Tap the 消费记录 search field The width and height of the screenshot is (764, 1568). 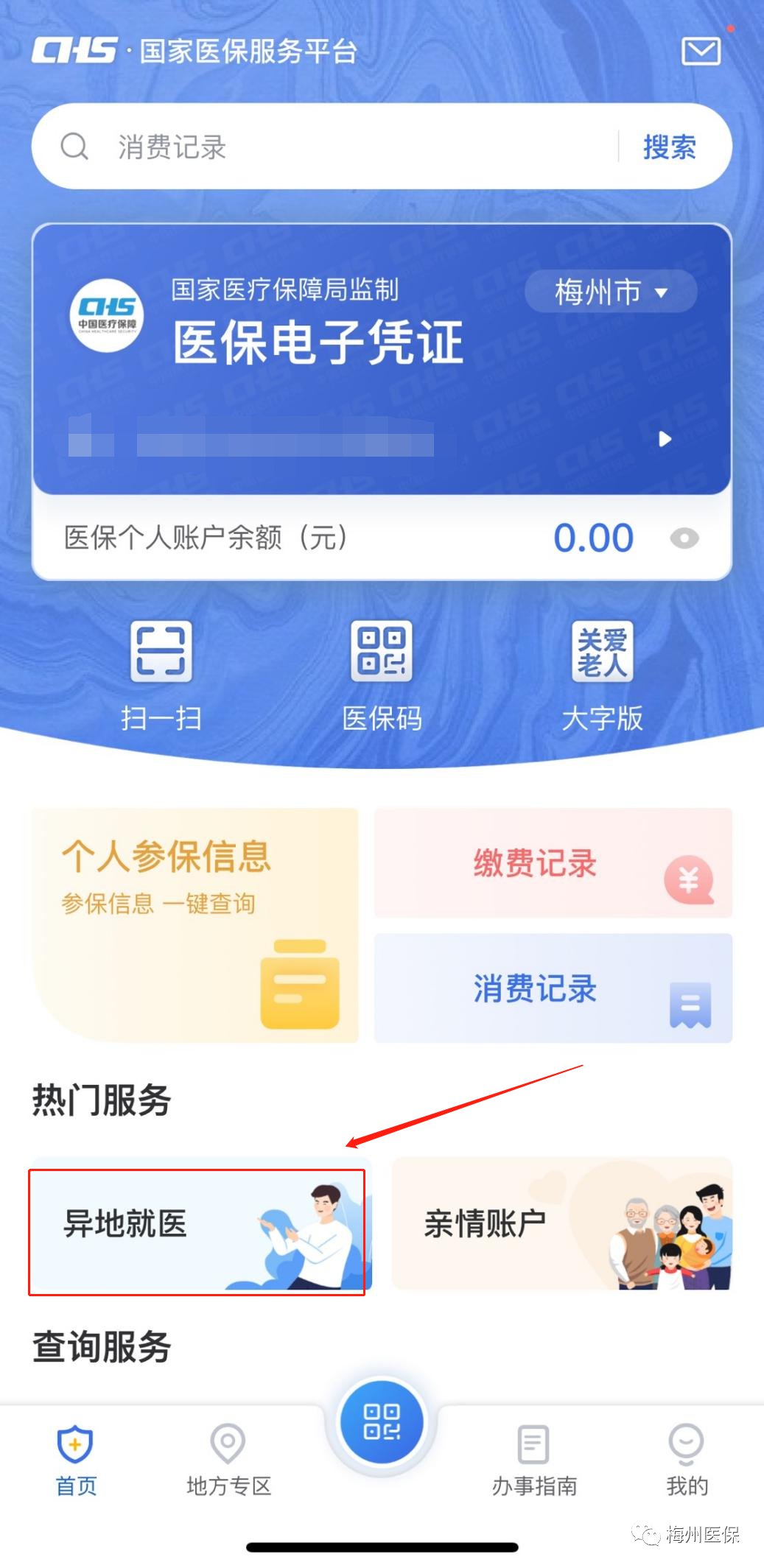click(332, 147)
